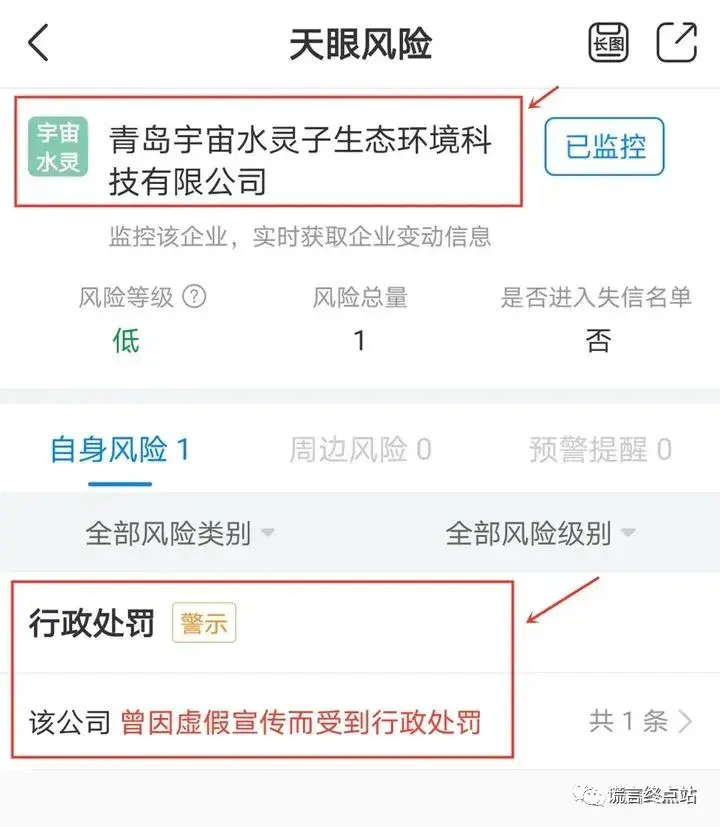The image size is (720, 827).
Task: Share this risk report page
Action: coord(676,42)
